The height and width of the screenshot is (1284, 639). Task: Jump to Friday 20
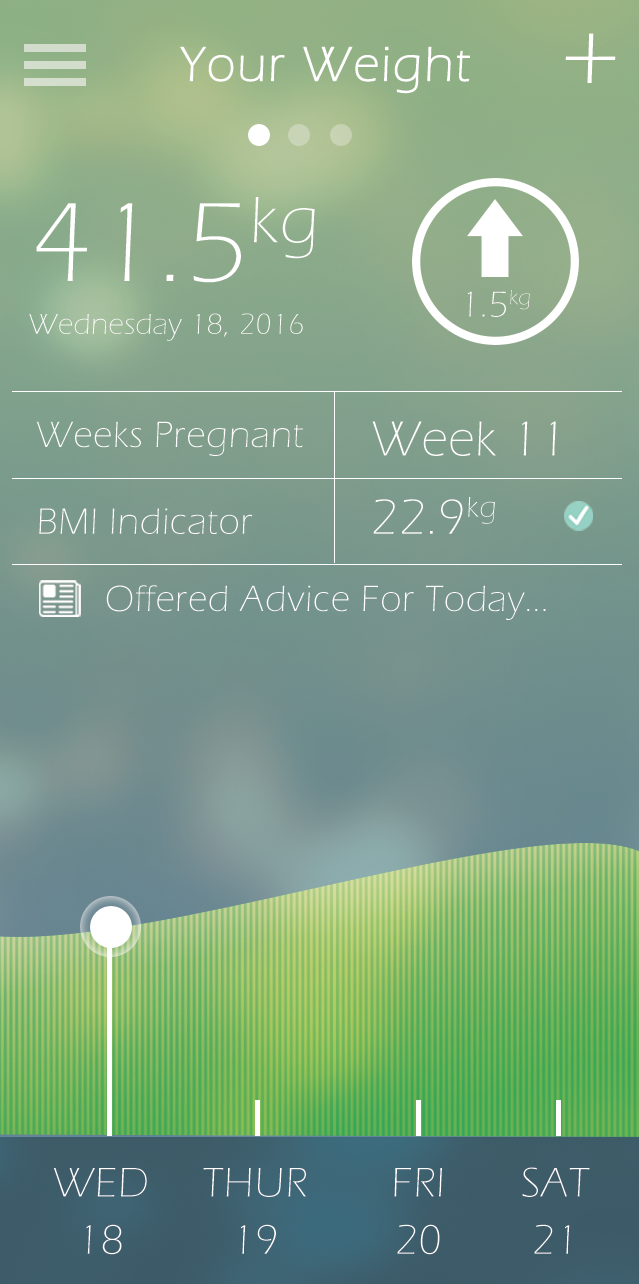pos(418,1210)
